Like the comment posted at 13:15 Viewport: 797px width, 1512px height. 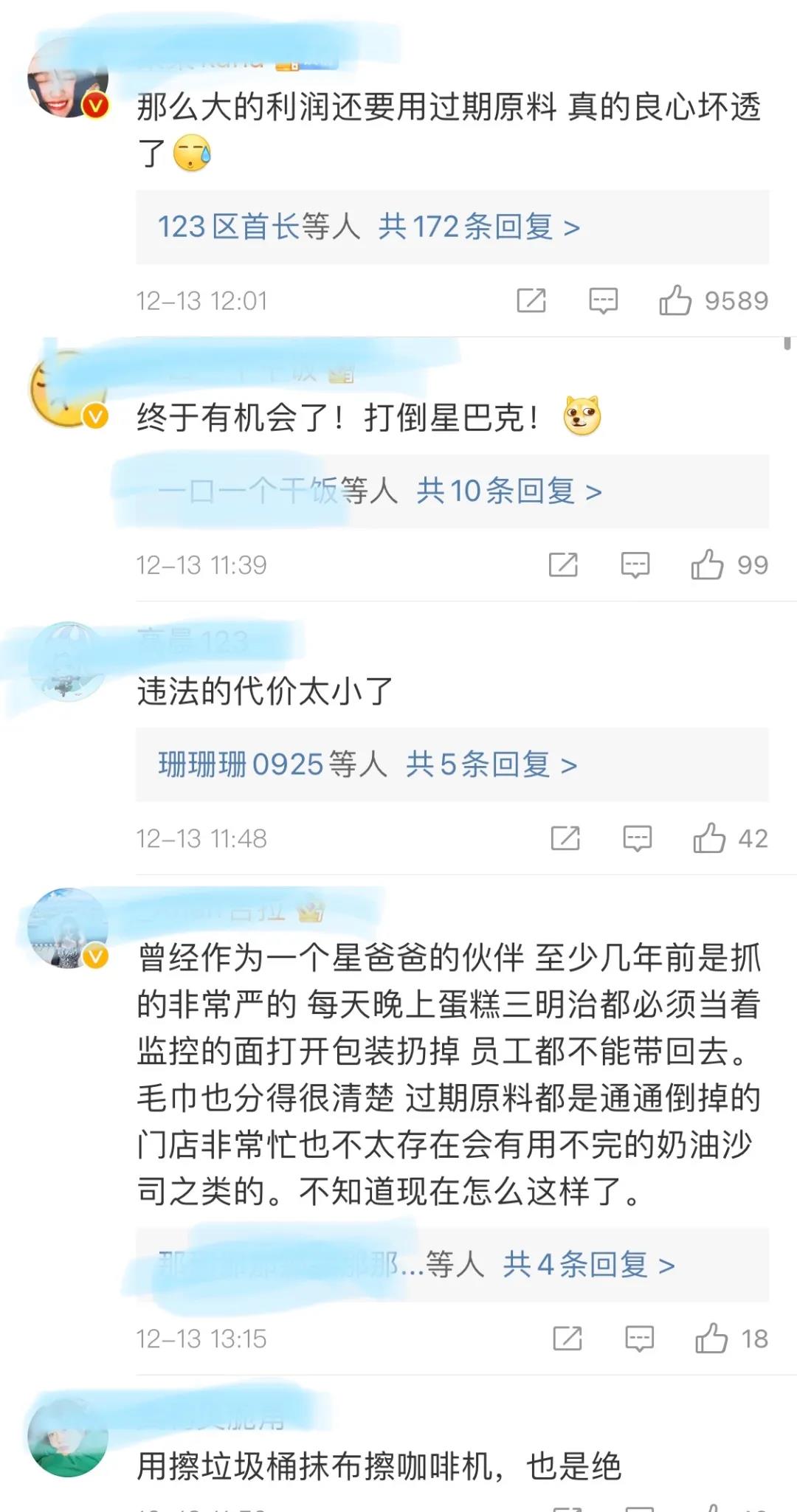point(711,1339)
